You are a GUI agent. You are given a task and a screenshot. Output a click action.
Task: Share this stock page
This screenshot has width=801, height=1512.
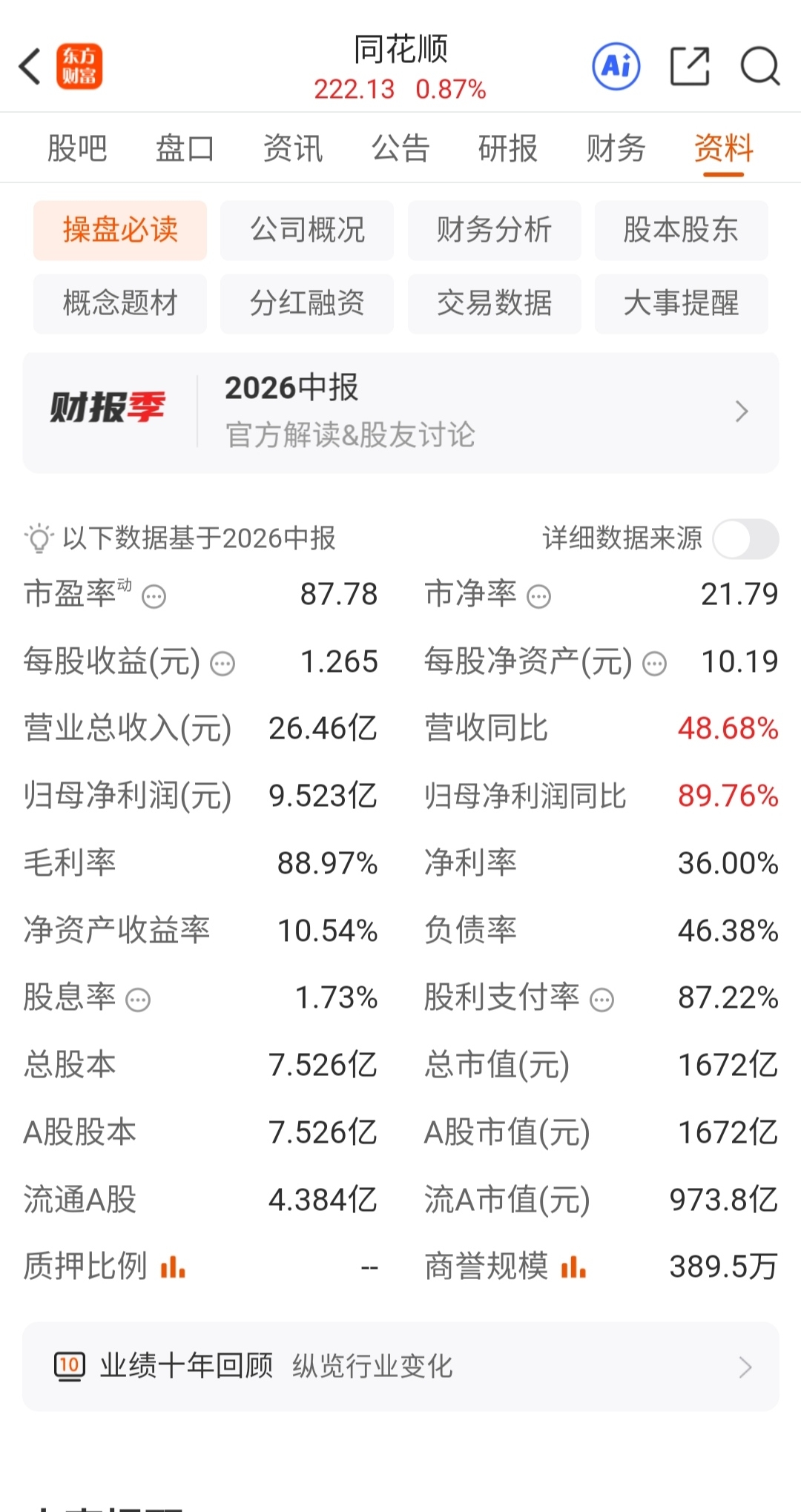tap(690, 67)
